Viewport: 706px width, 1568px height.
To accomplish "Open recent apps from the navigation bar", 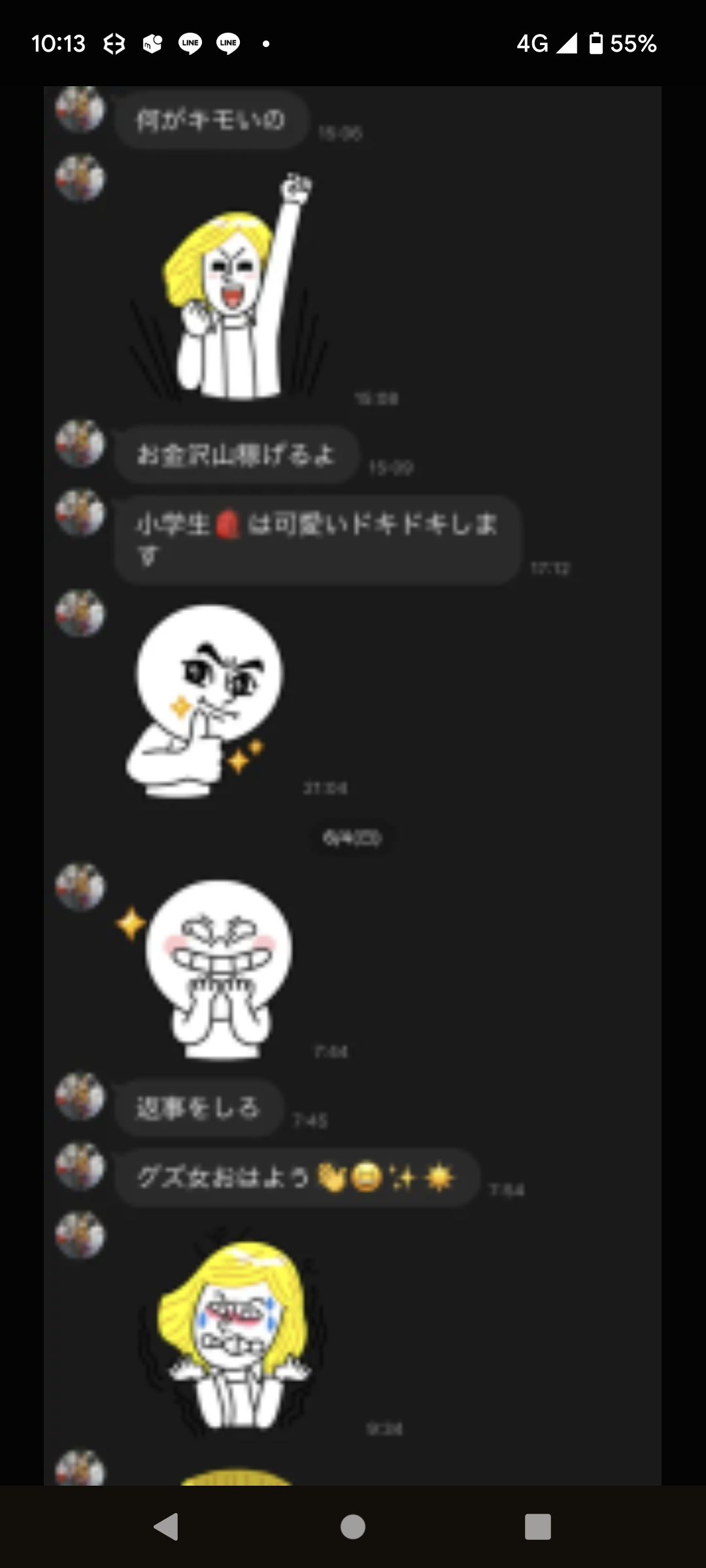I will (537, 1527).
